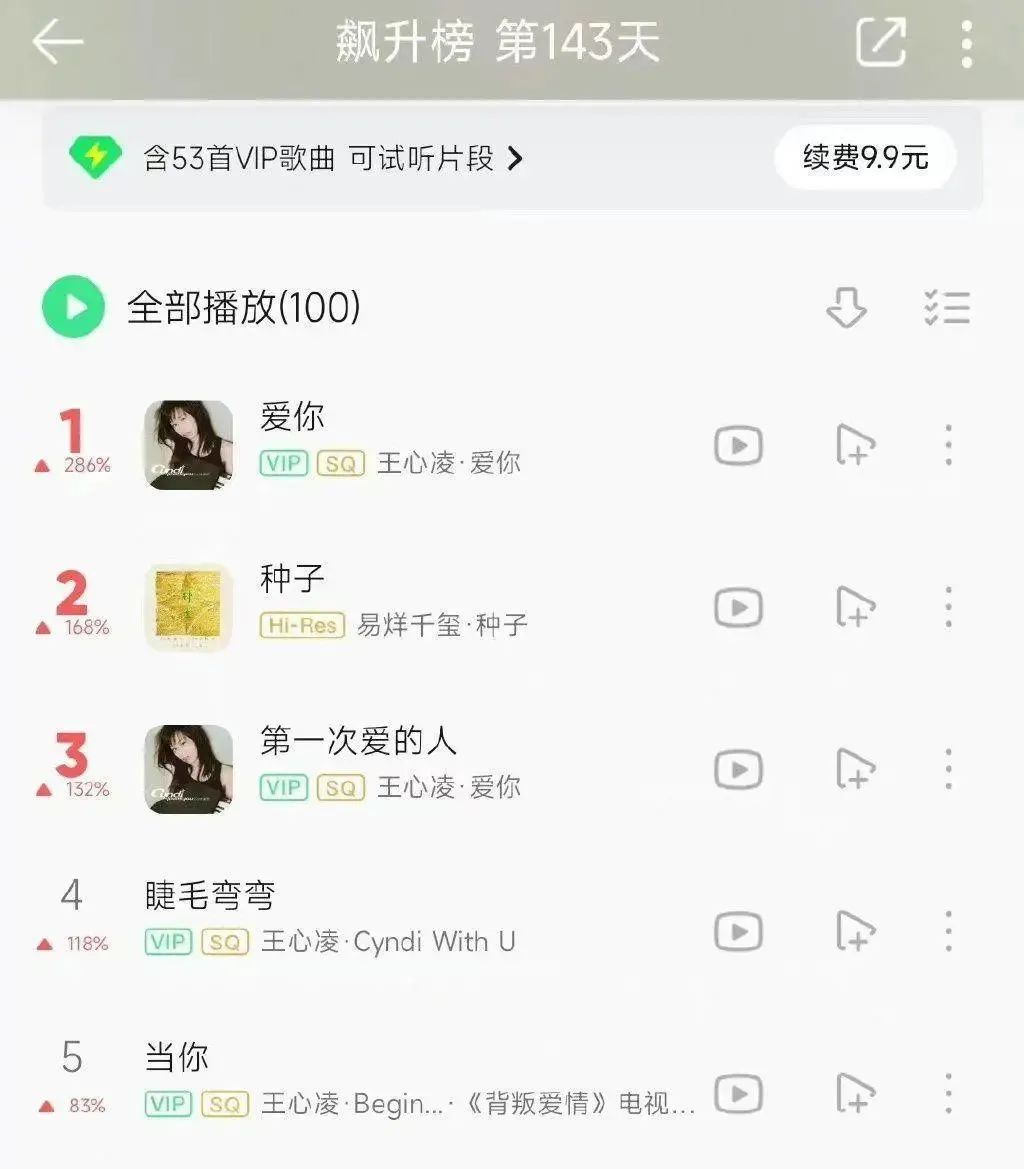Watch the music video for 爱你

coord(738,445)
